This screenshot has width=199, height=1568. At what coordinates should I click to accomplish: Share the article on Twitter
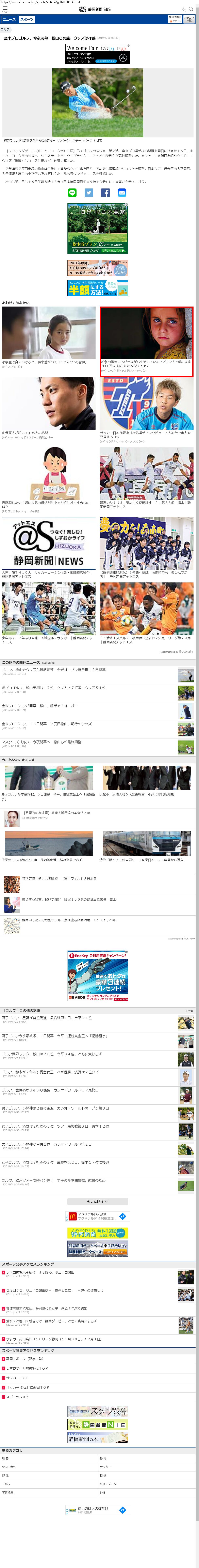point(89,192)
